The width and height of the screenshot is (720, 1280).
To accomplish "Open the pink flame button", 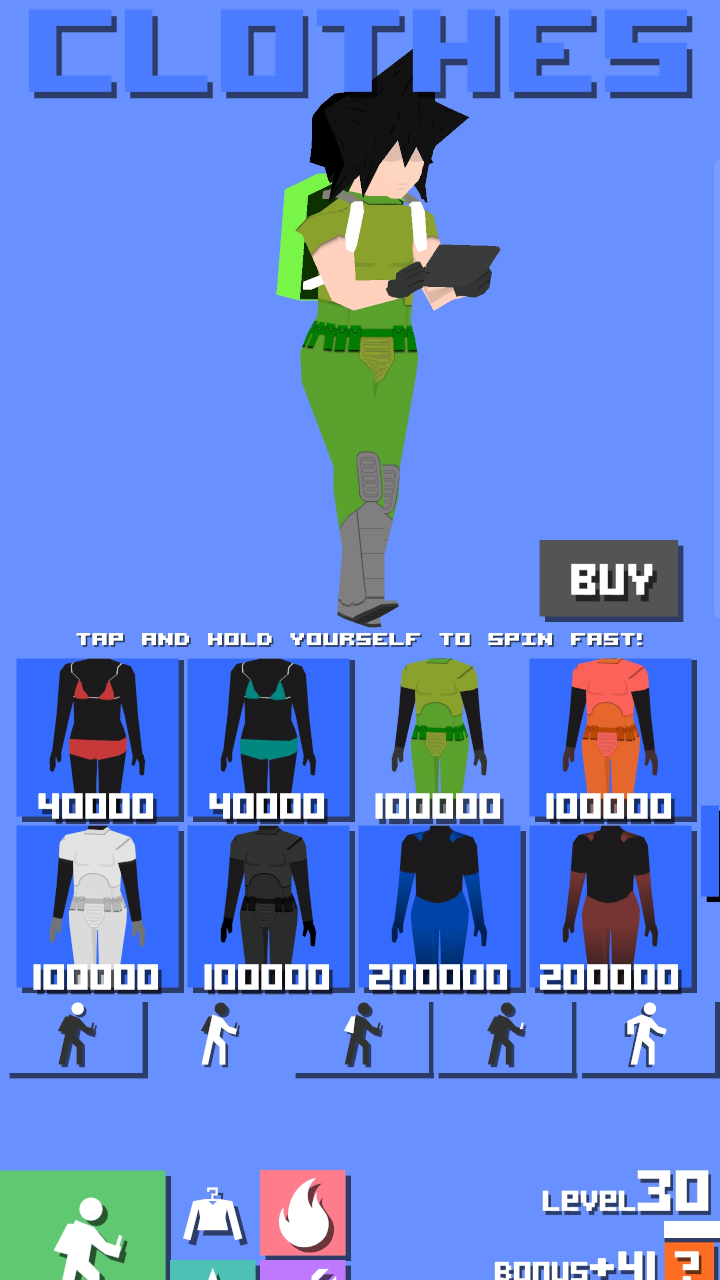I will pyautogui.click(x=302, y=1212).
